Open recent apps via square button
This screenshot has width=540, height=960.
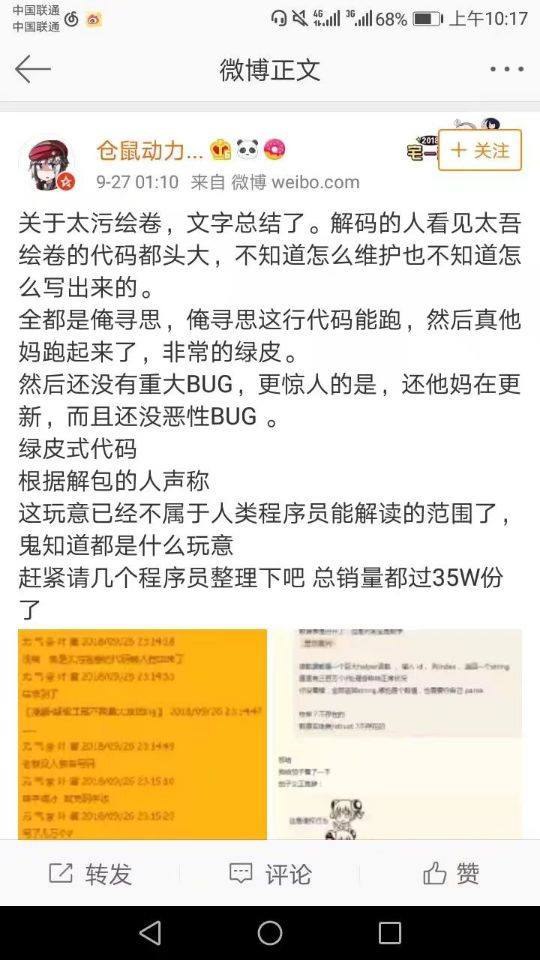389,933
